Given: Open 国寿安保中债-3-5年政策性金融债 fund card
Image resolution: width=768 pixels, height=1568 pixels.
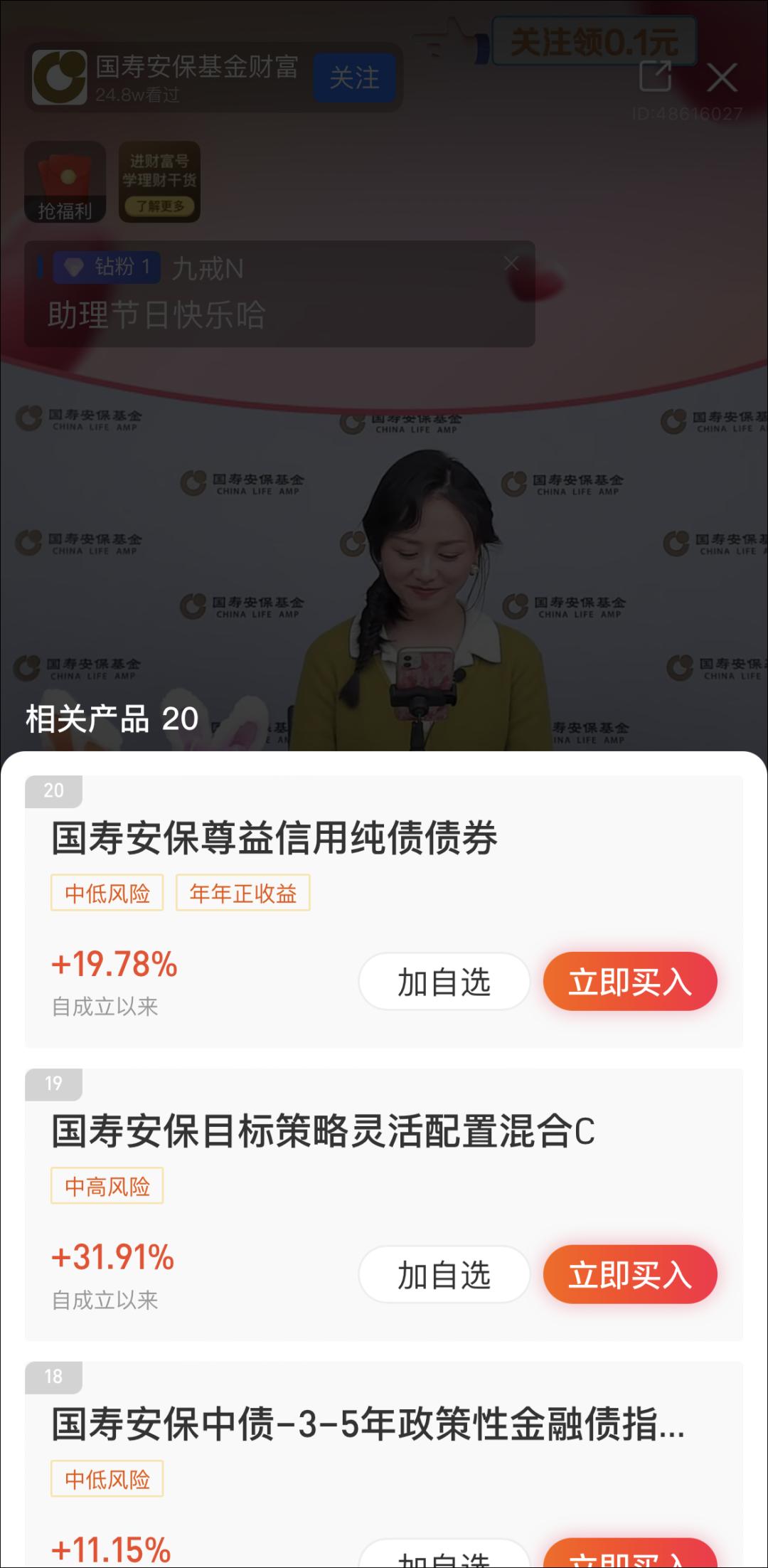Looking at the screenshot, I should [x=366, y=1424].
